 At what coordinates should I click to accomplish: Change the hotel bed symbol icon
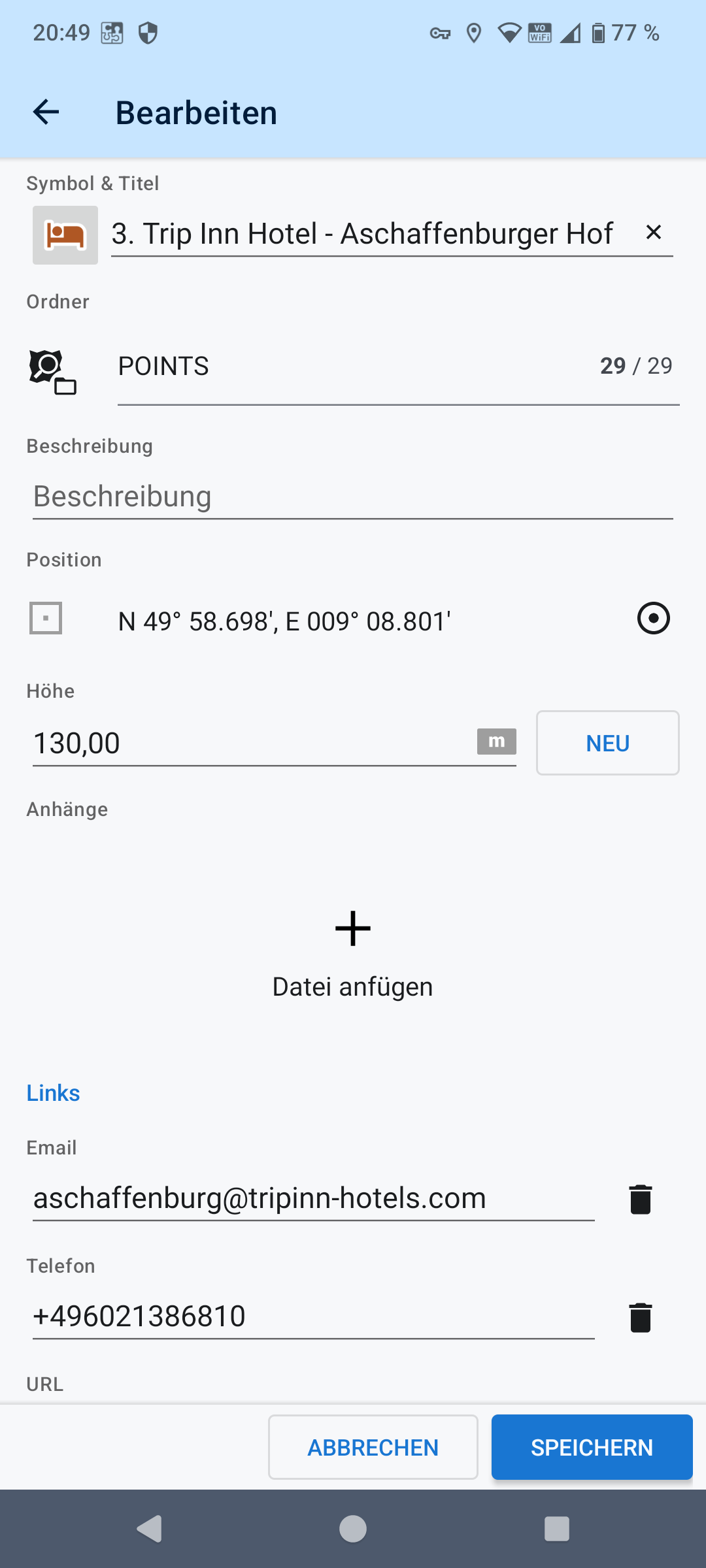pos(65,235)
